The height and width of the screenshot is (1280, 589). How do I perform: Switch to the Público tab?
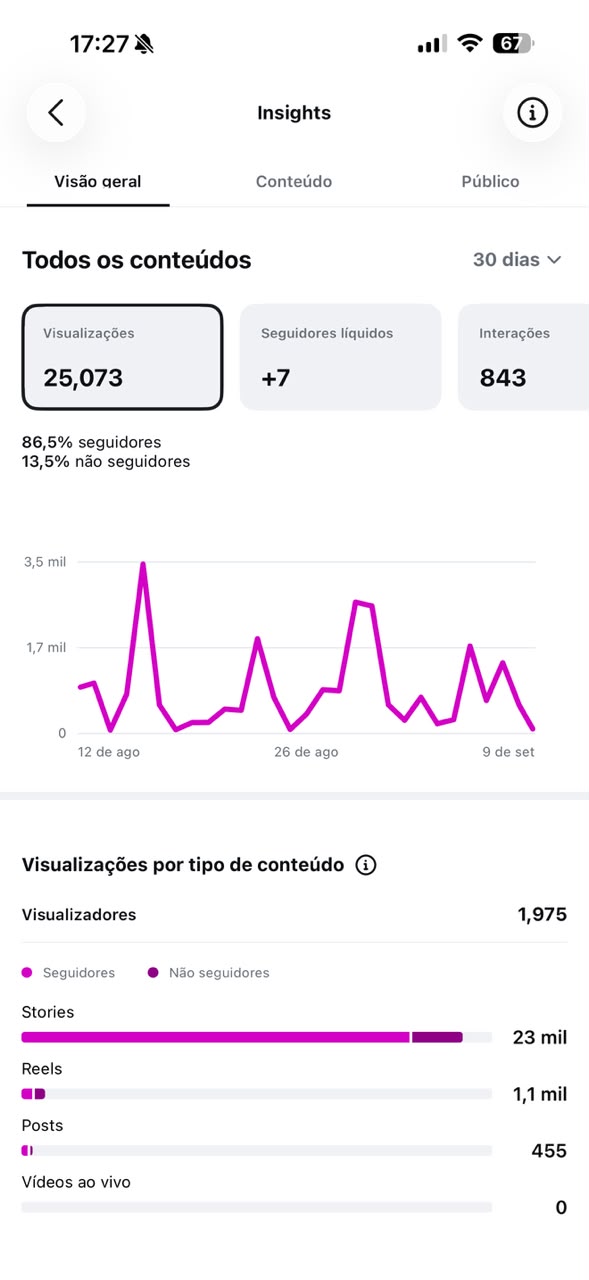pyautogui.click(x=490, y=181)
